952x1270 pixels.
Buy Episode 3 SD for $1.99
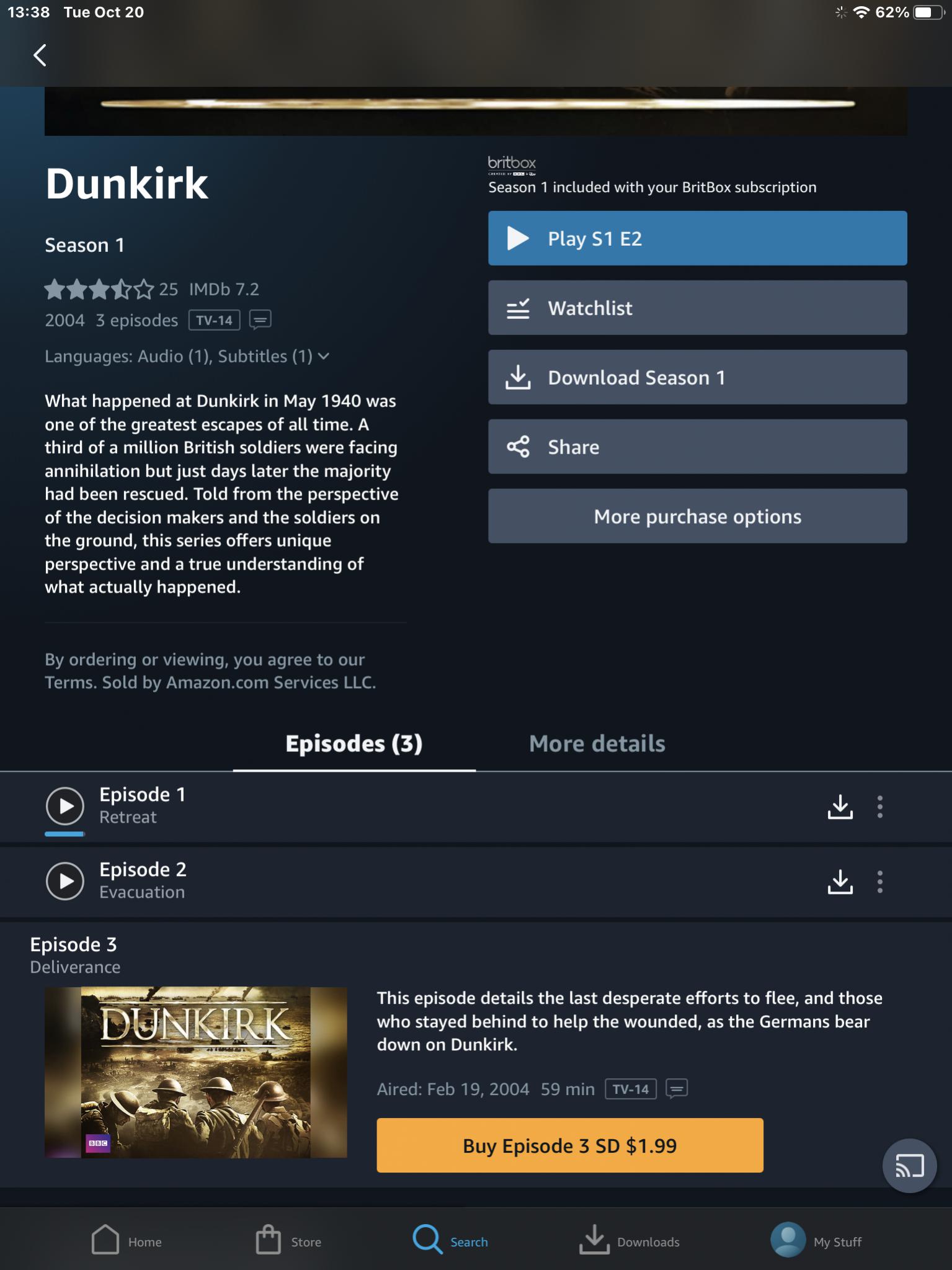(569, 1145)
